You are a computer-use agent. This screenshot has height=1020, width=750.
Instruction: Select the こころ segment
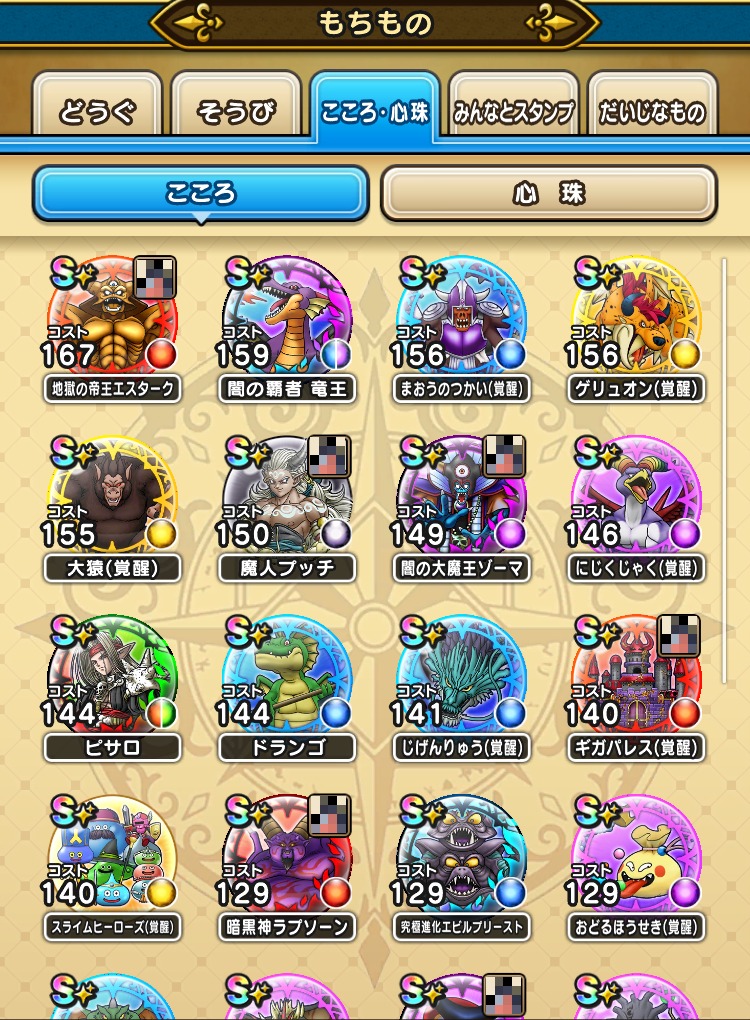pyautogui.click(x=201, y=193)
